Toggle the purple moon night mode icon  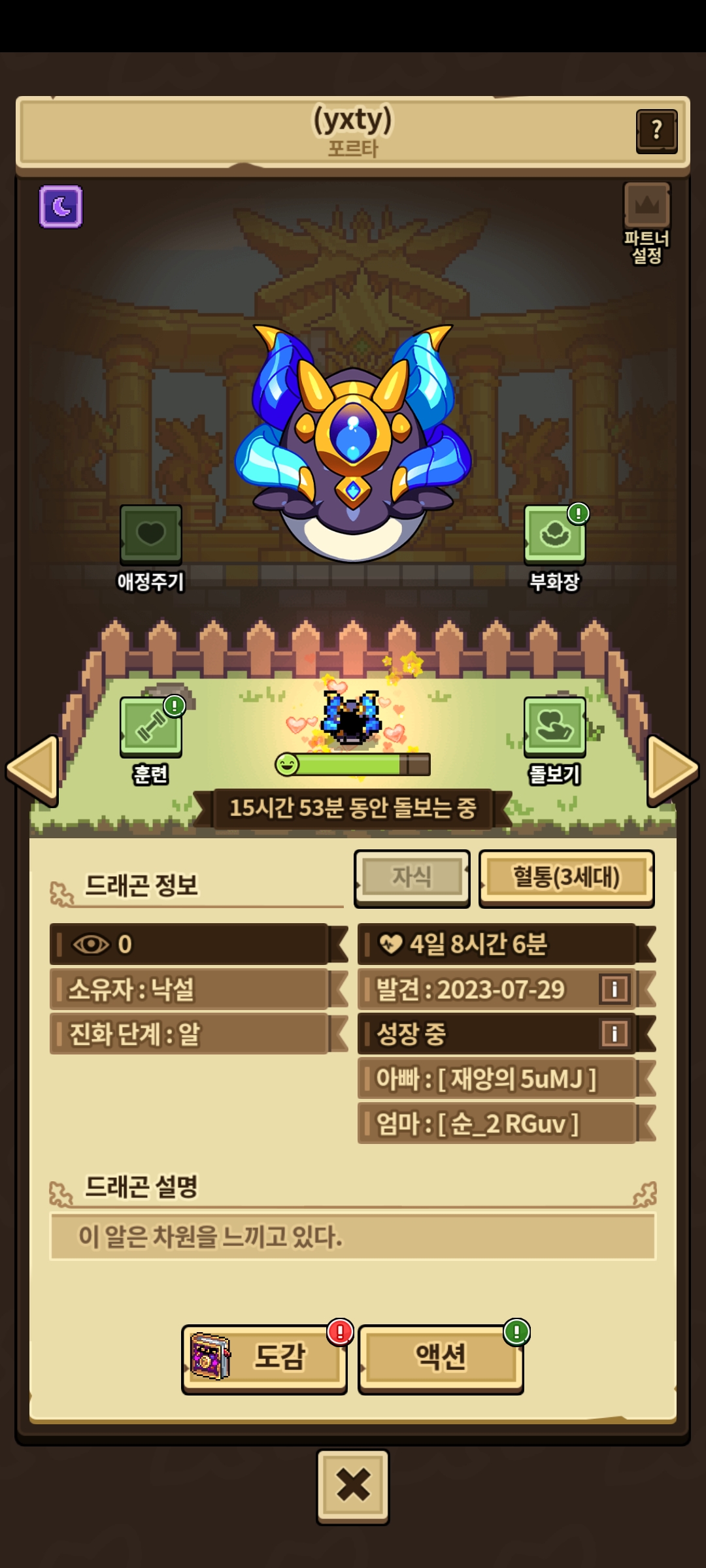tap(61, 206)
